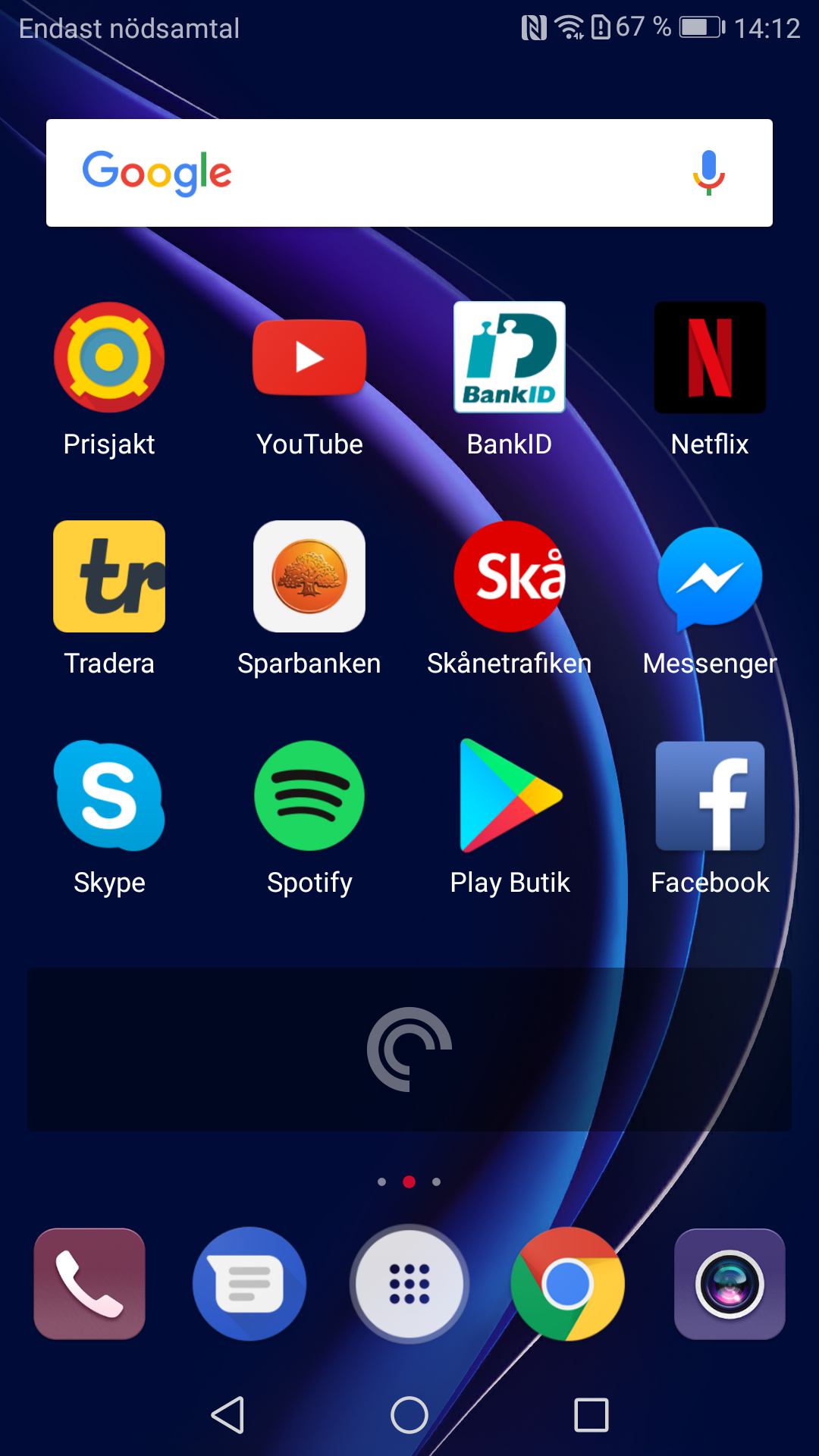The height and width of the screenshot is (1456, 819).
Task: Launch the Sparbanken app
Action: pyautogui.click(x=309, y=576)
